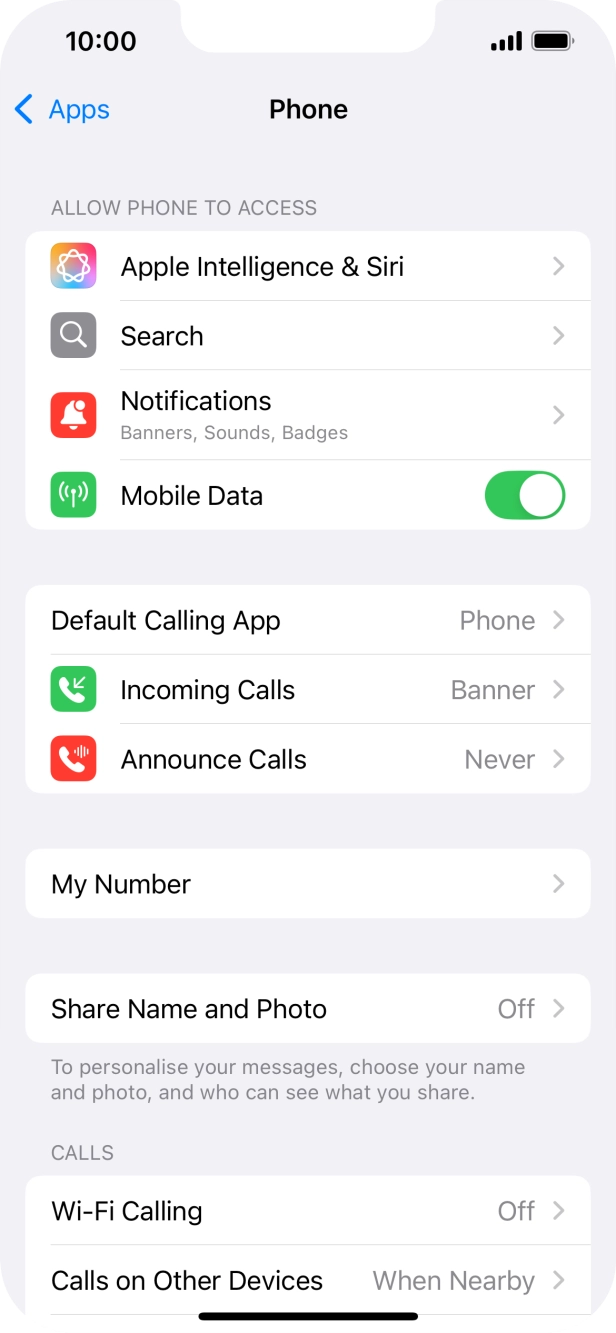Go back to Apps list

tap(62, 109)
